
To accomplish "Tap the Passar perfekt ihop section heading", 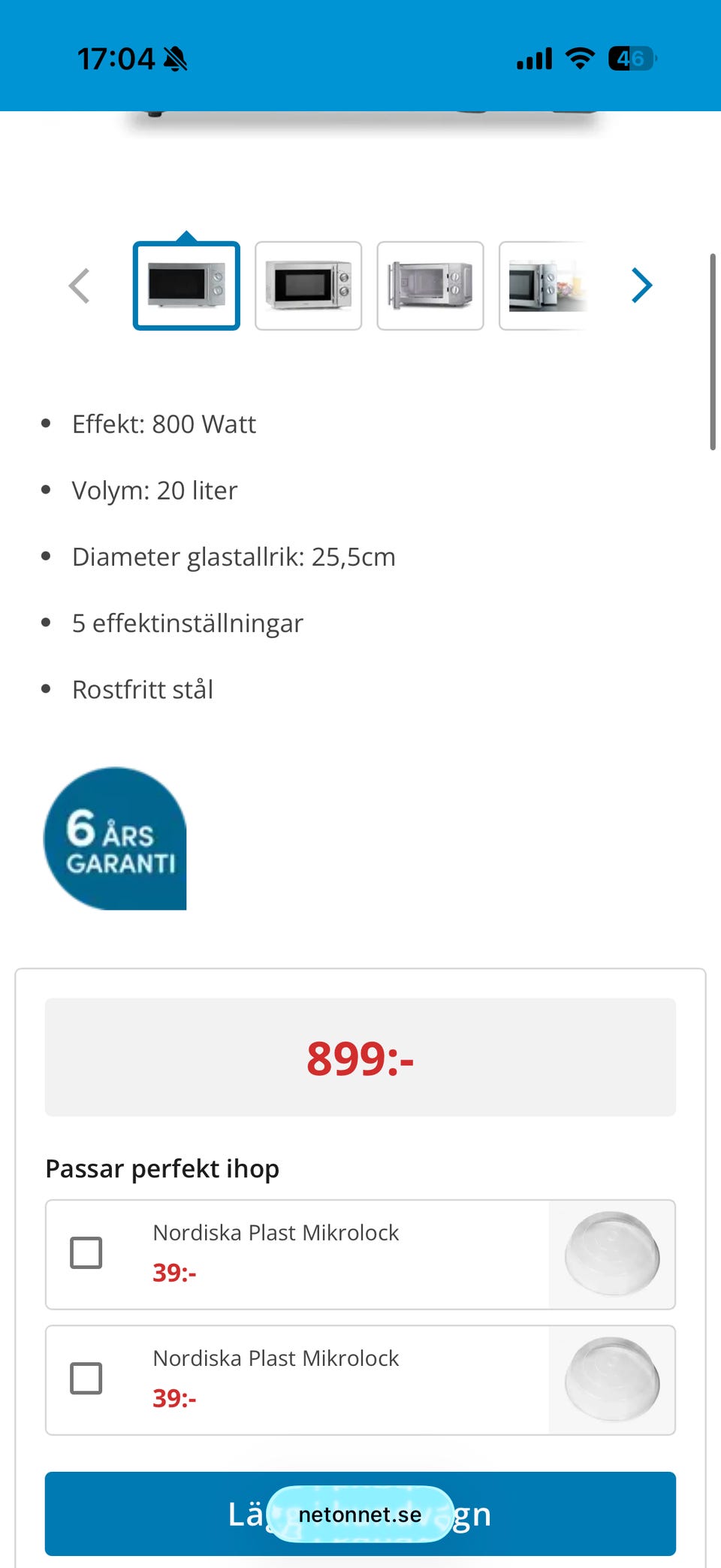I will [162, 1168].
